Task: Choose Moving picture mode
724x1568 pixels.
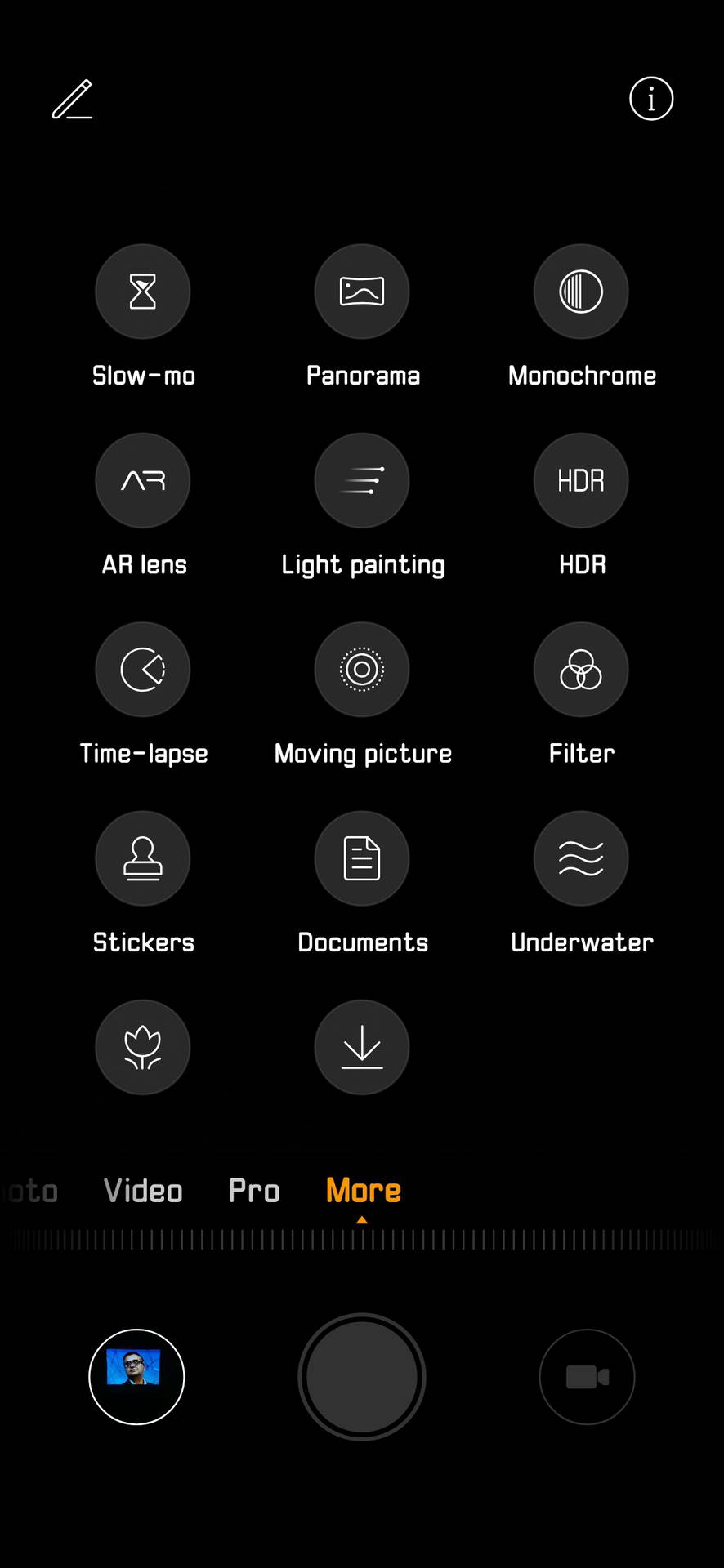Action: pos(362,670)
